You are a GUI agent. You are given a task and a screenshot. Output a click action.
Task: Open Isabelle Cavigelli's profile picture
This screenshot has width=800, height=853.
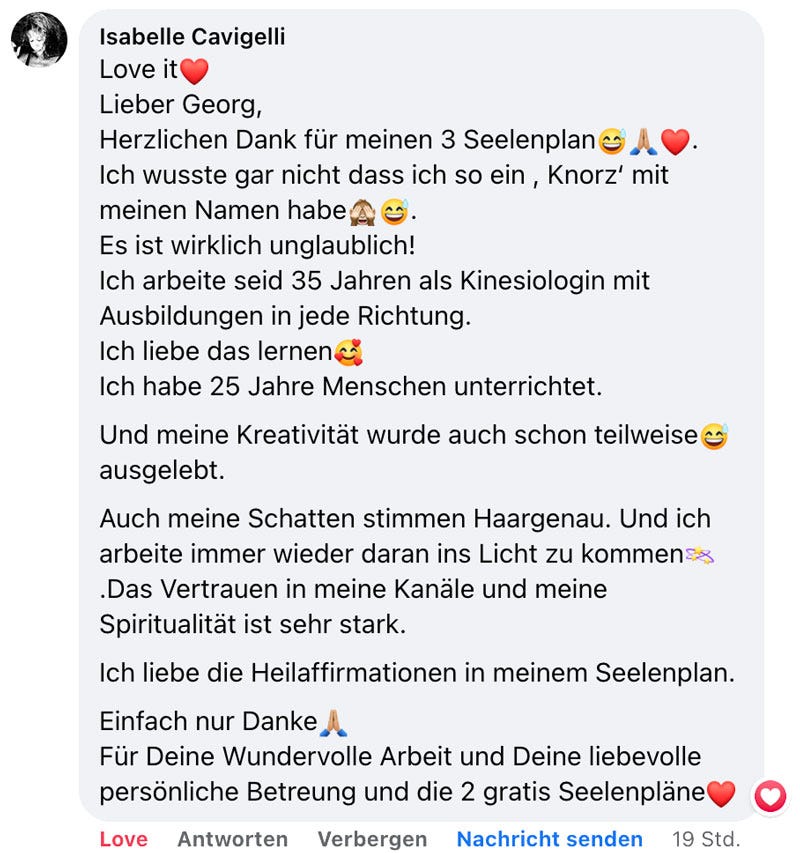(38, 42)
